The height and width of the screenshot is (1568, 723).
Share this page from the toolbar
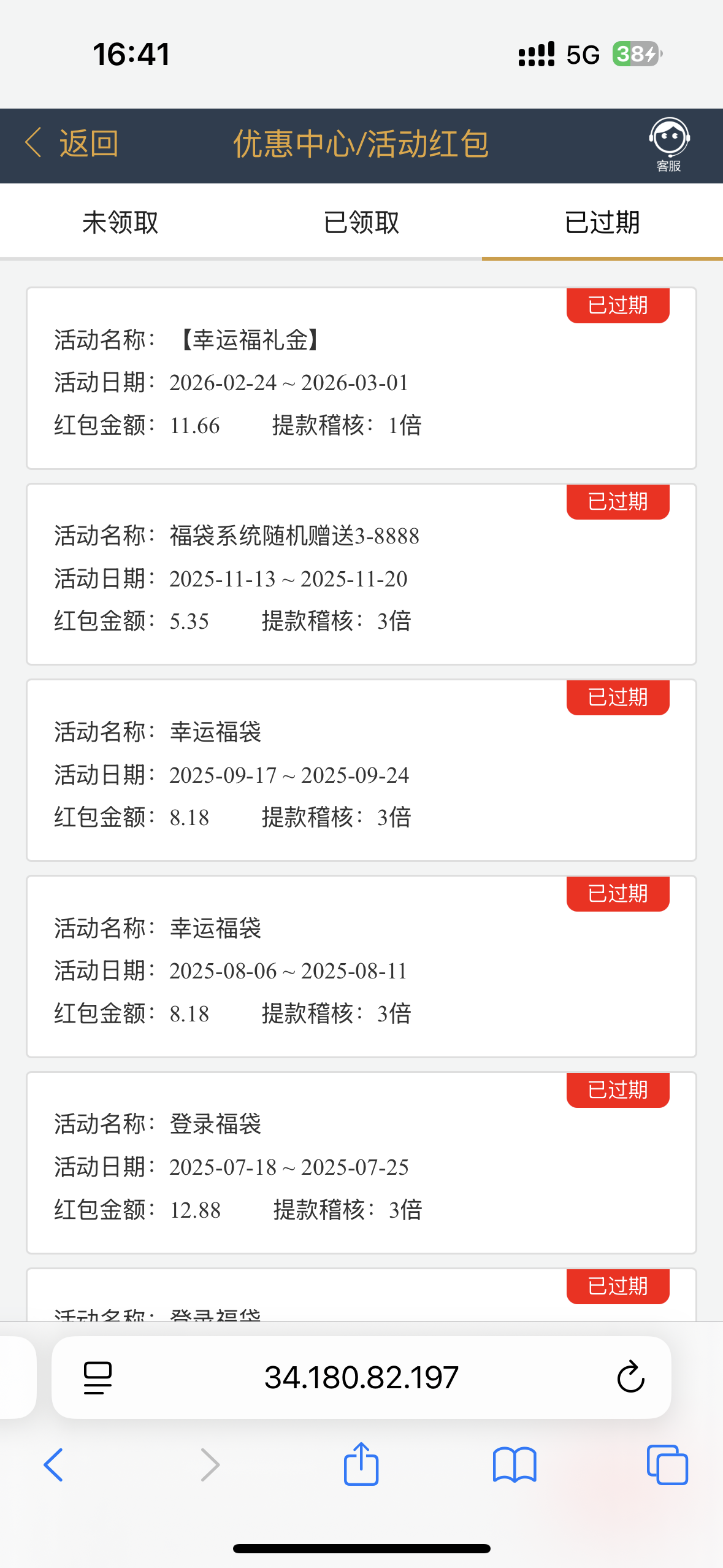click(x=361, y=1464)
